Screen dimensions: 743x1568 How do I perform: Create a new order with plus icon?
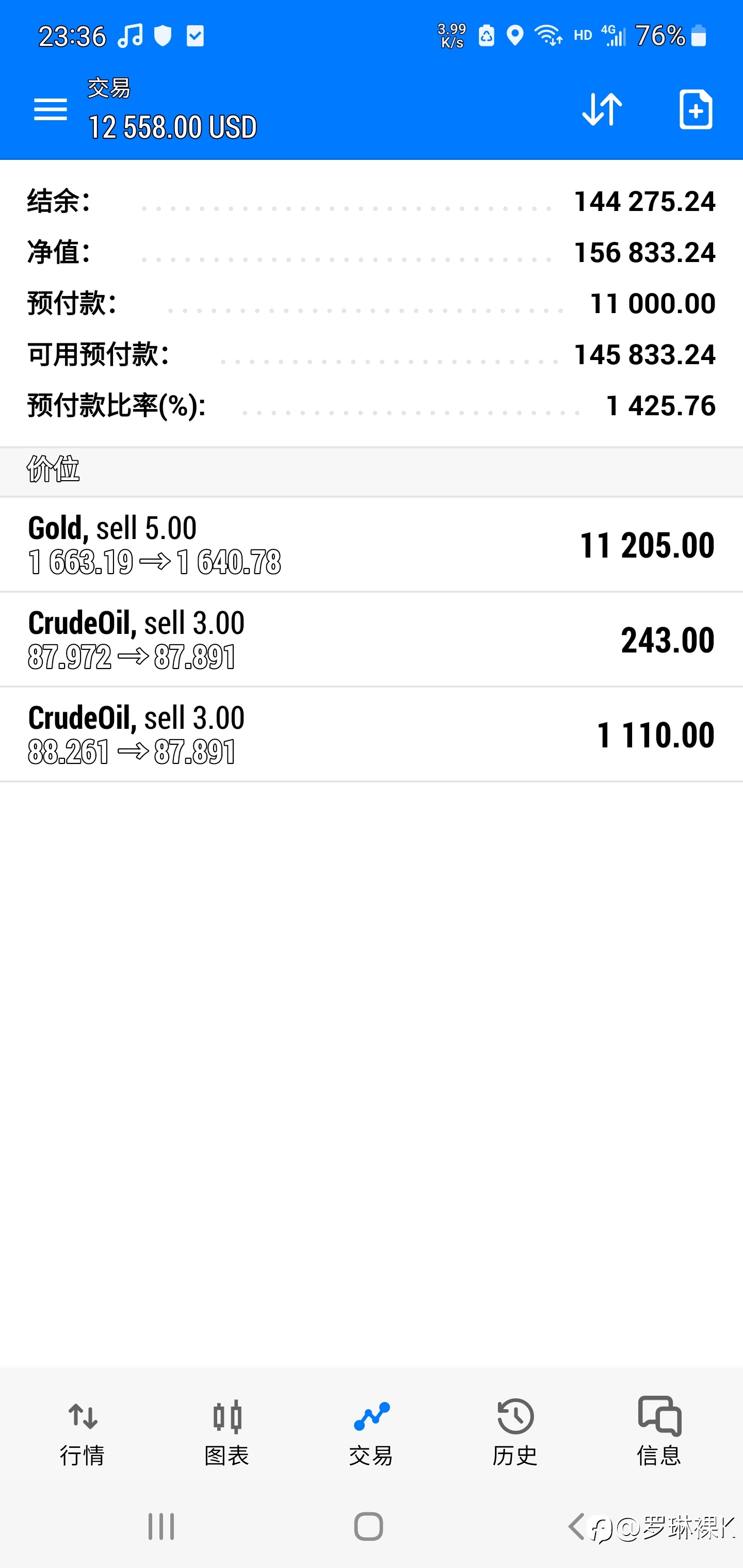[696, 109]
